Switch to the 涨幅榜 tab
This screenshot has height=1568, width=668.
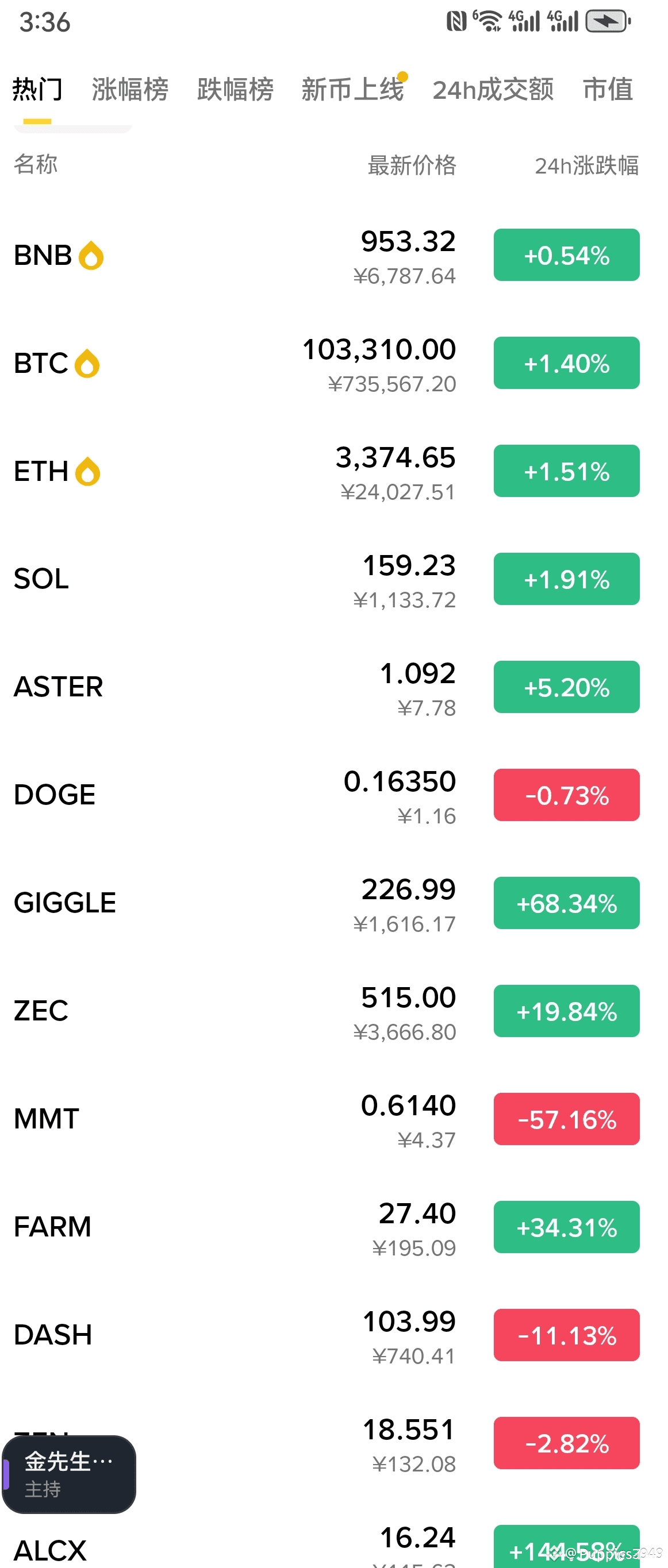[x=130, y=90]
